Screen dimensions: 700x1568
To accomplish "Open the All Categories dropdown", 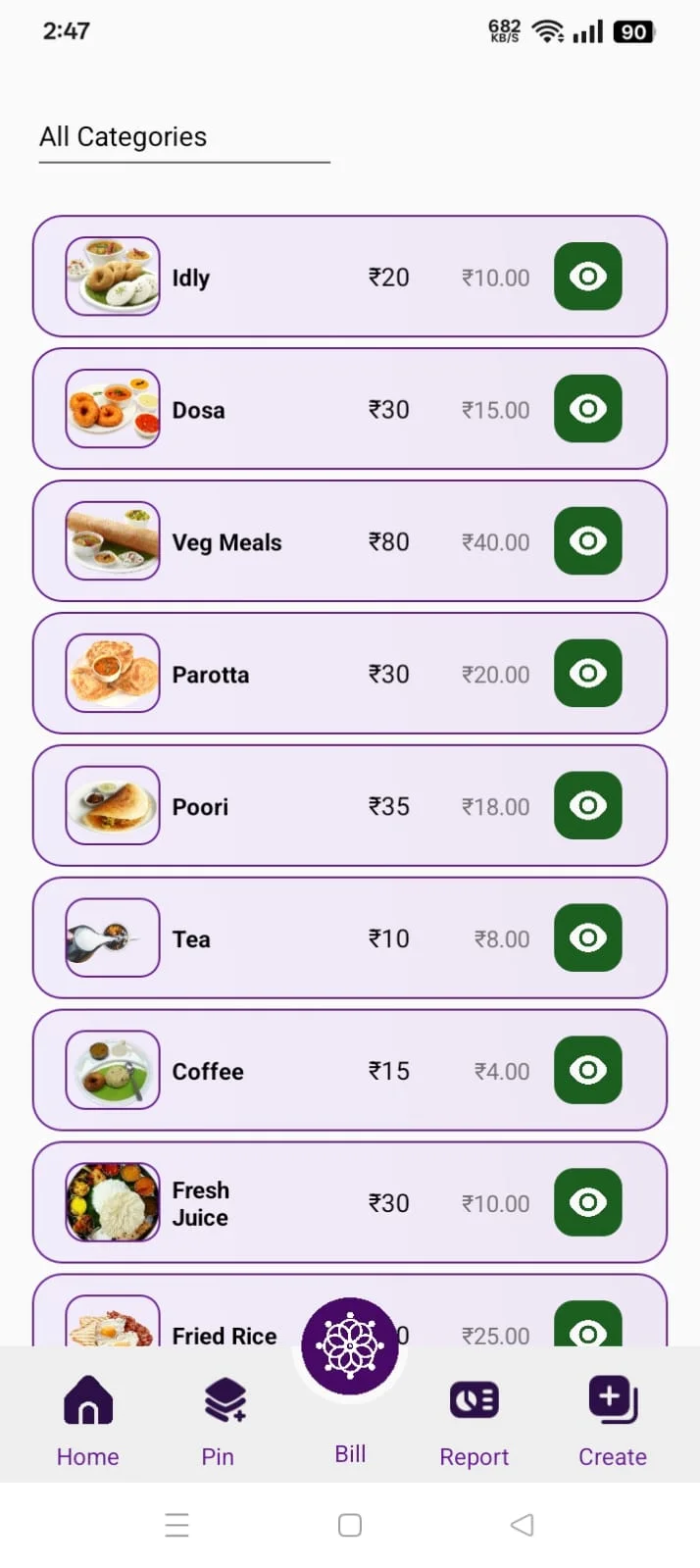I will (183, 137).
